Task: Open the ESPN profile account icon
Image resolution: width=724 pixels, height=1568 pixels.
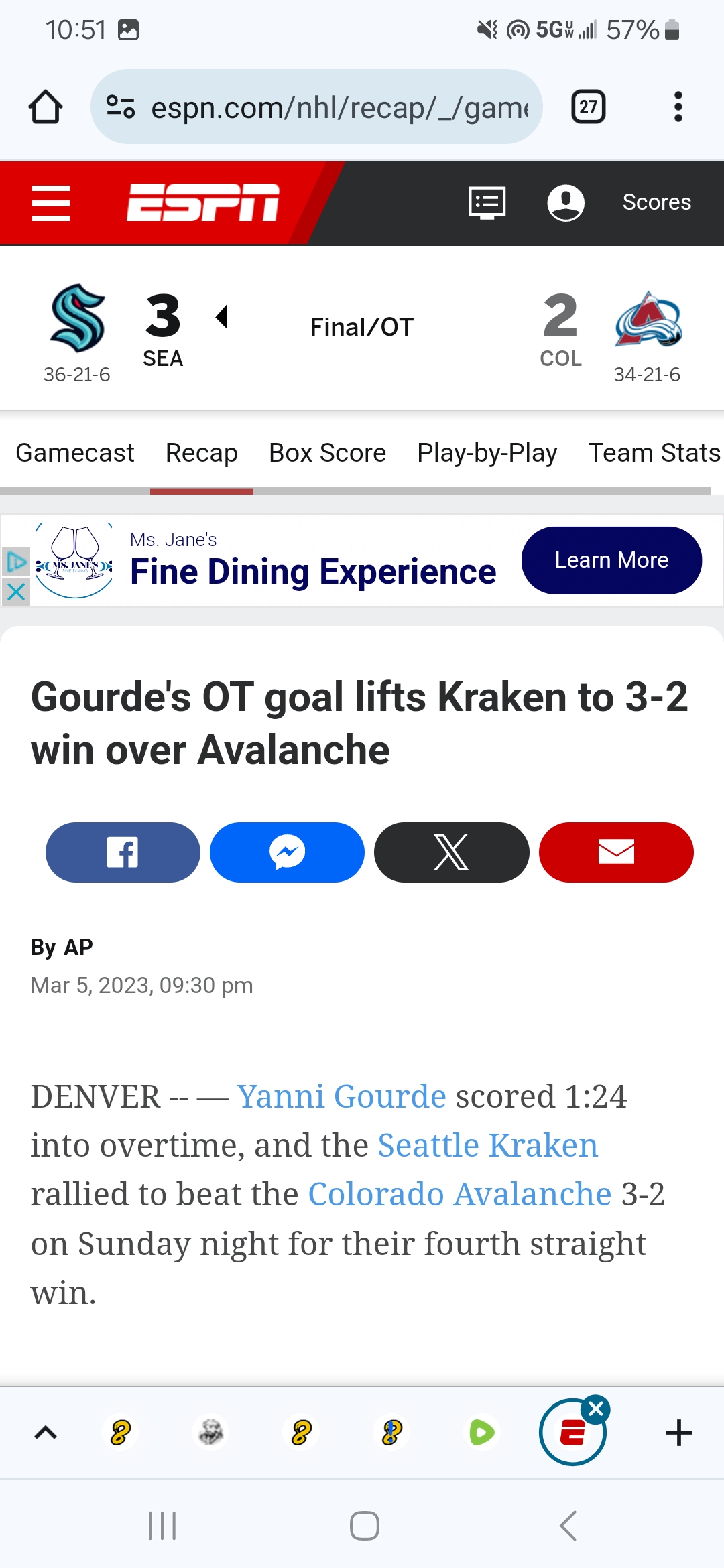Action: (x=566, y=202)
